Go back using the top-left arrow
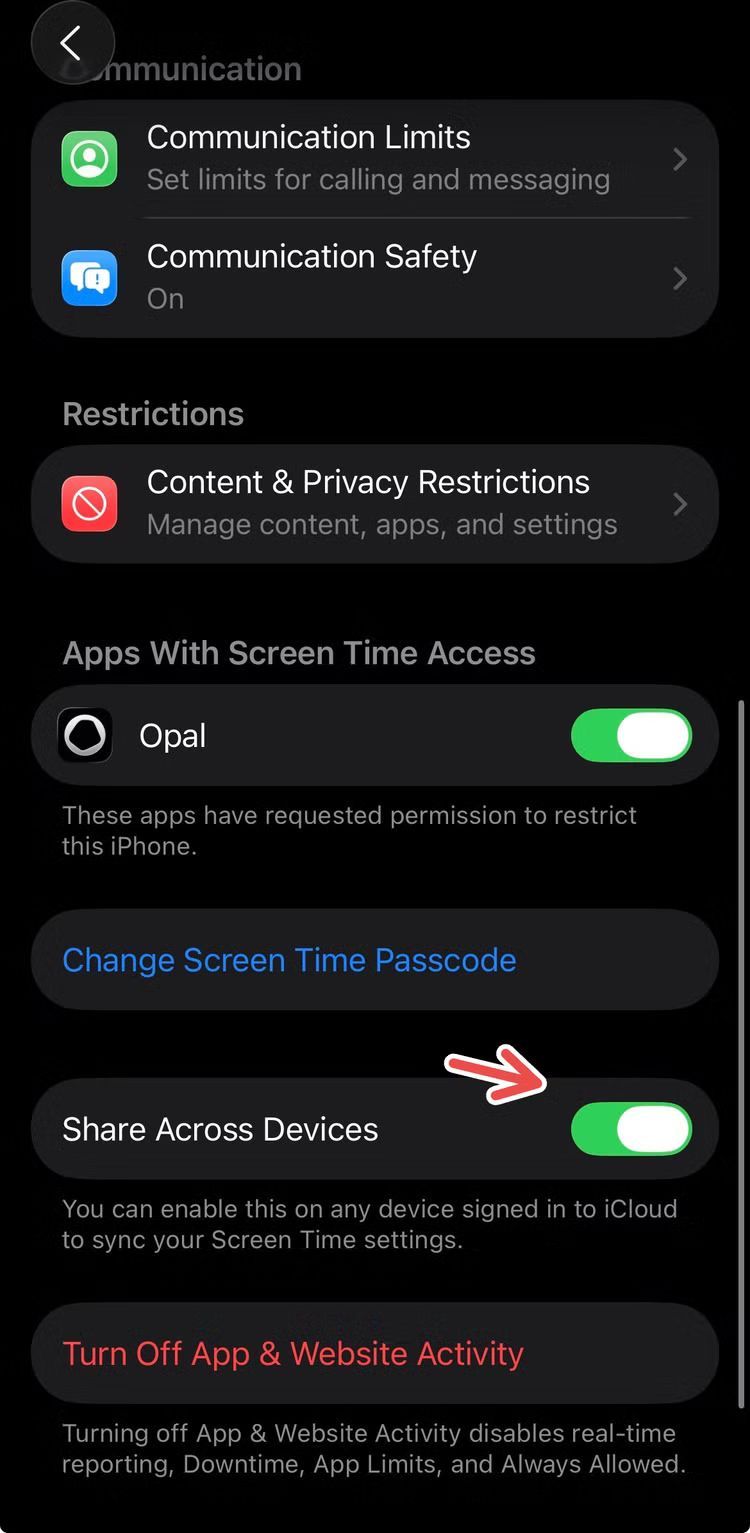Image resolution: width=750 pixels, height=1533 pixels. 72,43
